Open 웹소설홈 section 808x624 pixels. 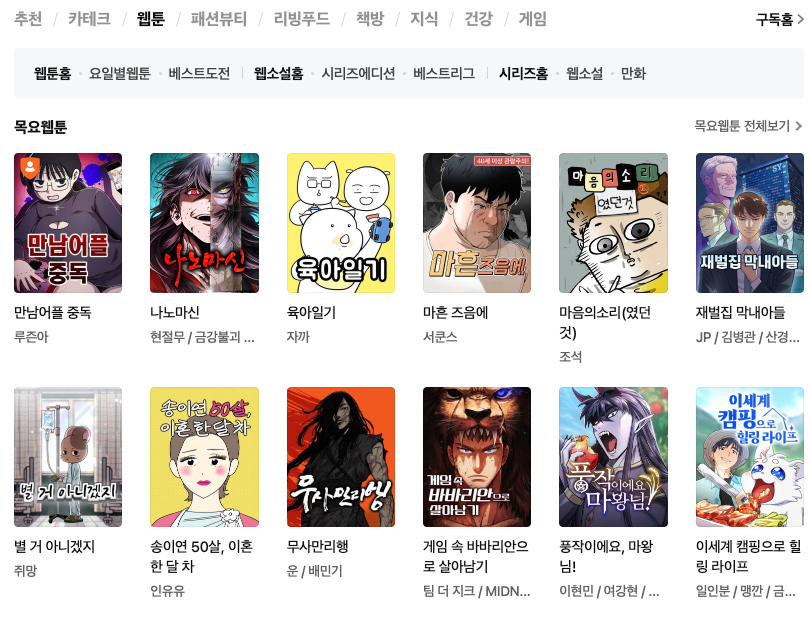[x=278, y=73]
